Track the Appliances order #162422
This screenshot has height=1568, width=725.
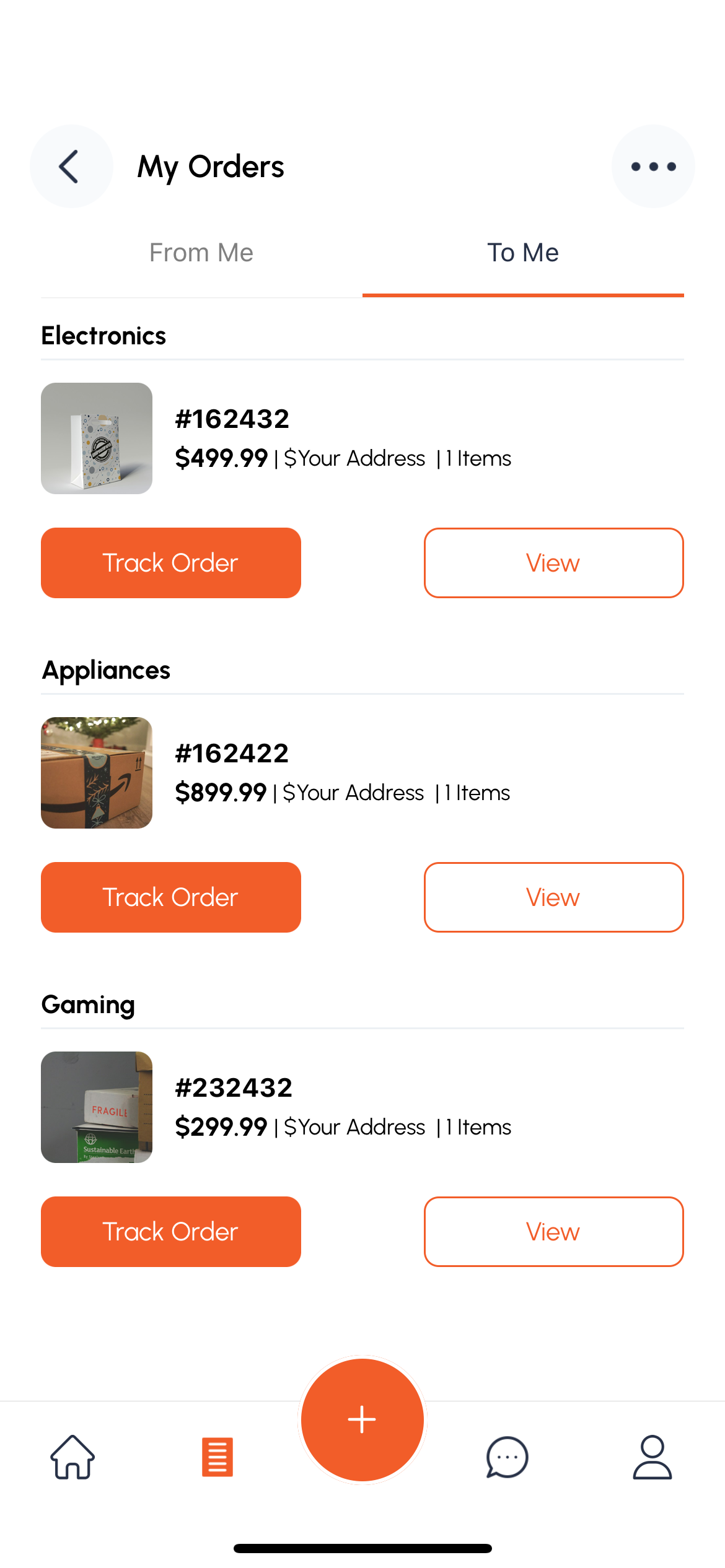[x=171, y=897]
